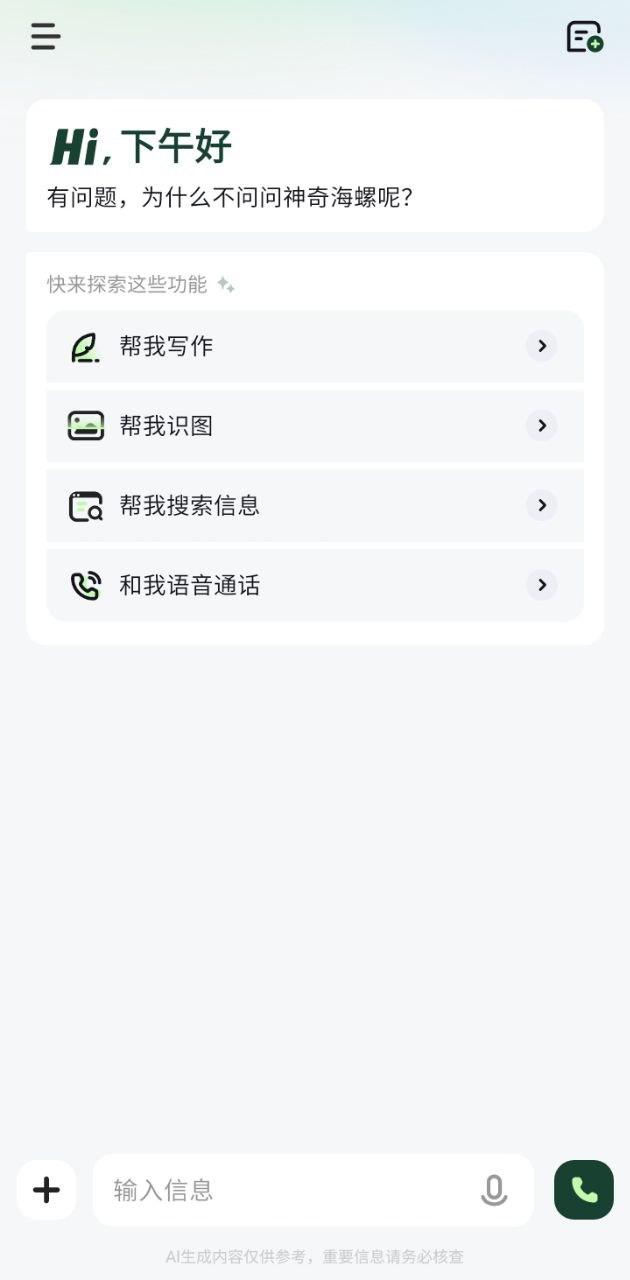This screenshot has height=1280, width=630.
Task: Choose 帮我搜索信息 to search information
Action: coord(315,506)
